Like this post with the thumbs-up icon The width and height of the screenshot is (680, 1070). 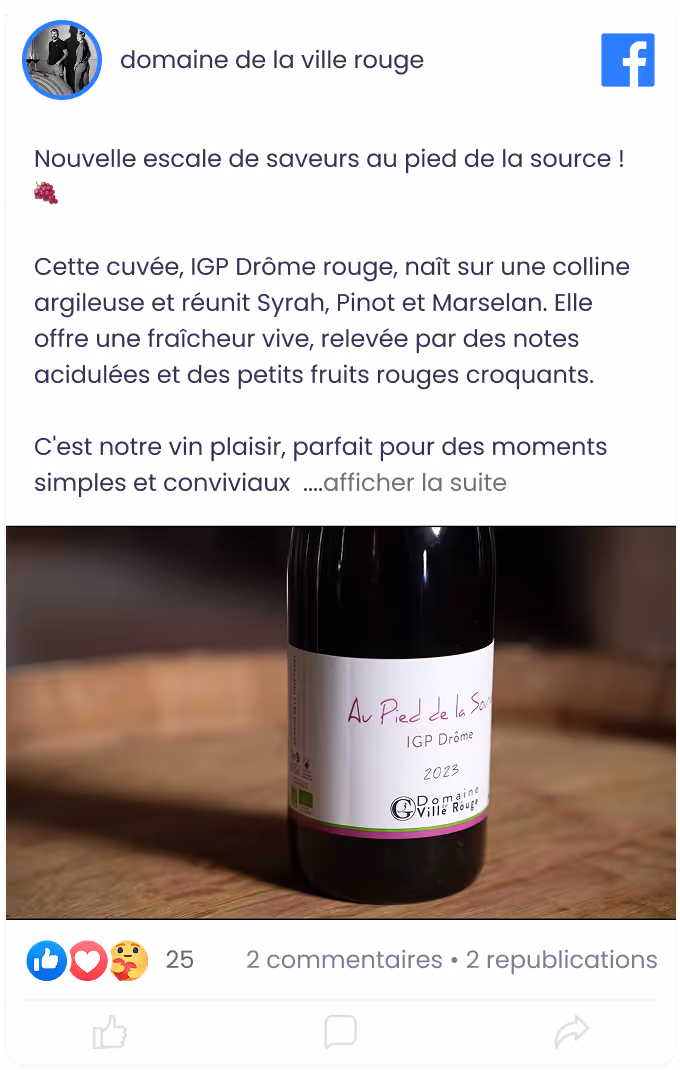(110, 1032)
